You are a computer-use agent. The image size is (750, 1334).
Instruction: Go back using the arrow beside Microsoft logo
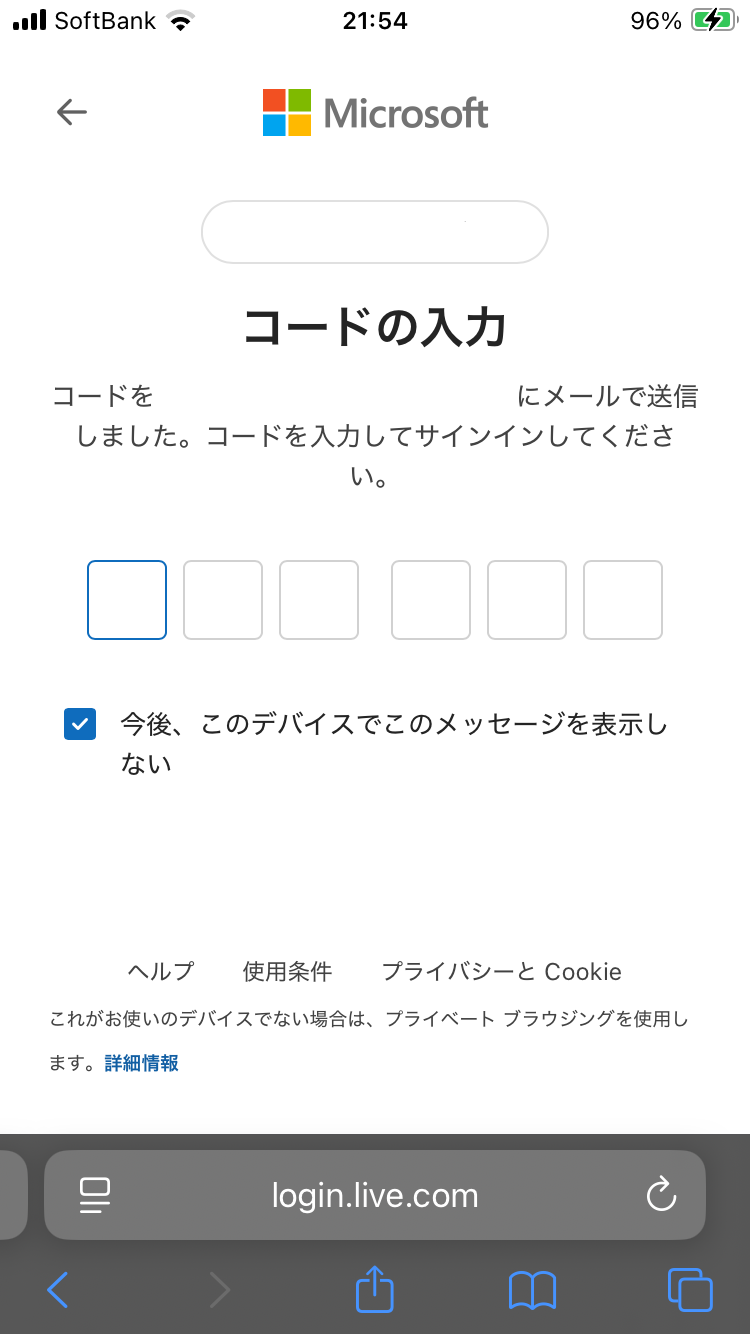click(72, 112)
